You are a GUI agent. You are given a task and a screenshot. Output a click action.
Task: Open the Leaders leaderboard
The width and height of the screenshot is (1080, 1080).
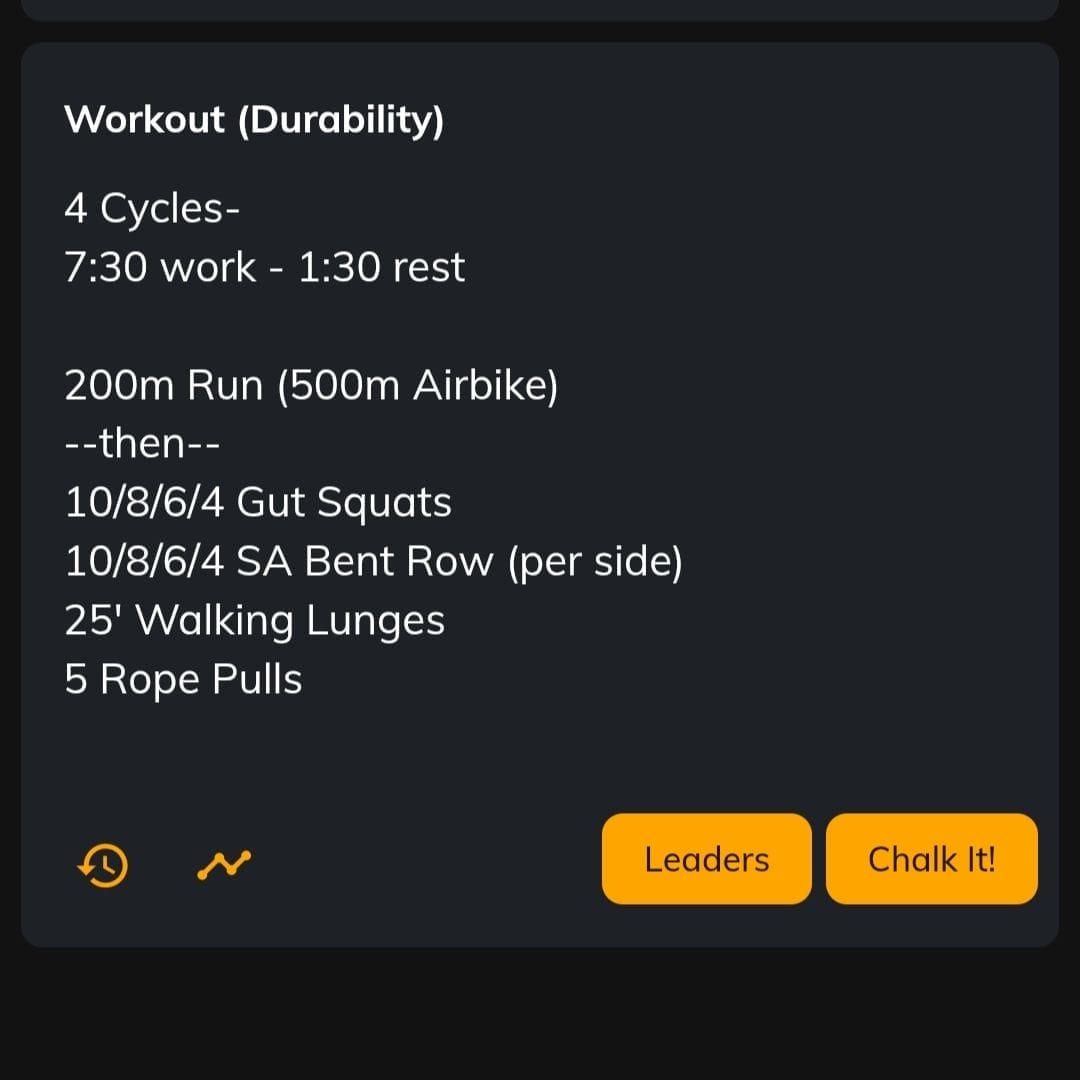click(x=706, y=859)
